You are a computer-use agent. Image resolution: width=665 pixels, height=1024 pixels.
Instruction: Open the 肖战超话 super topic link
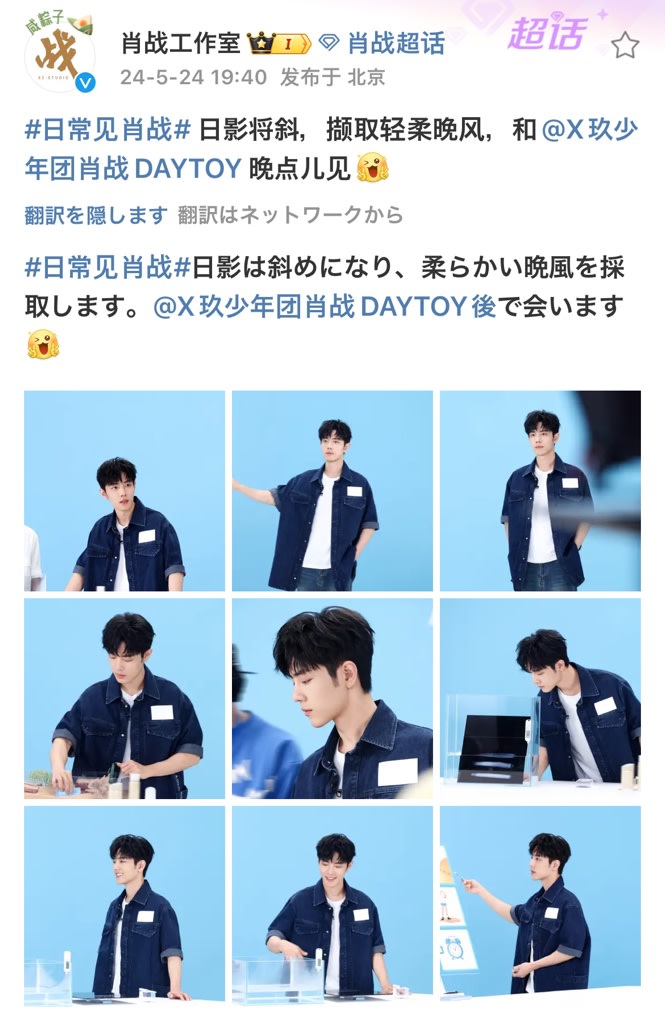tap(395, 43)
